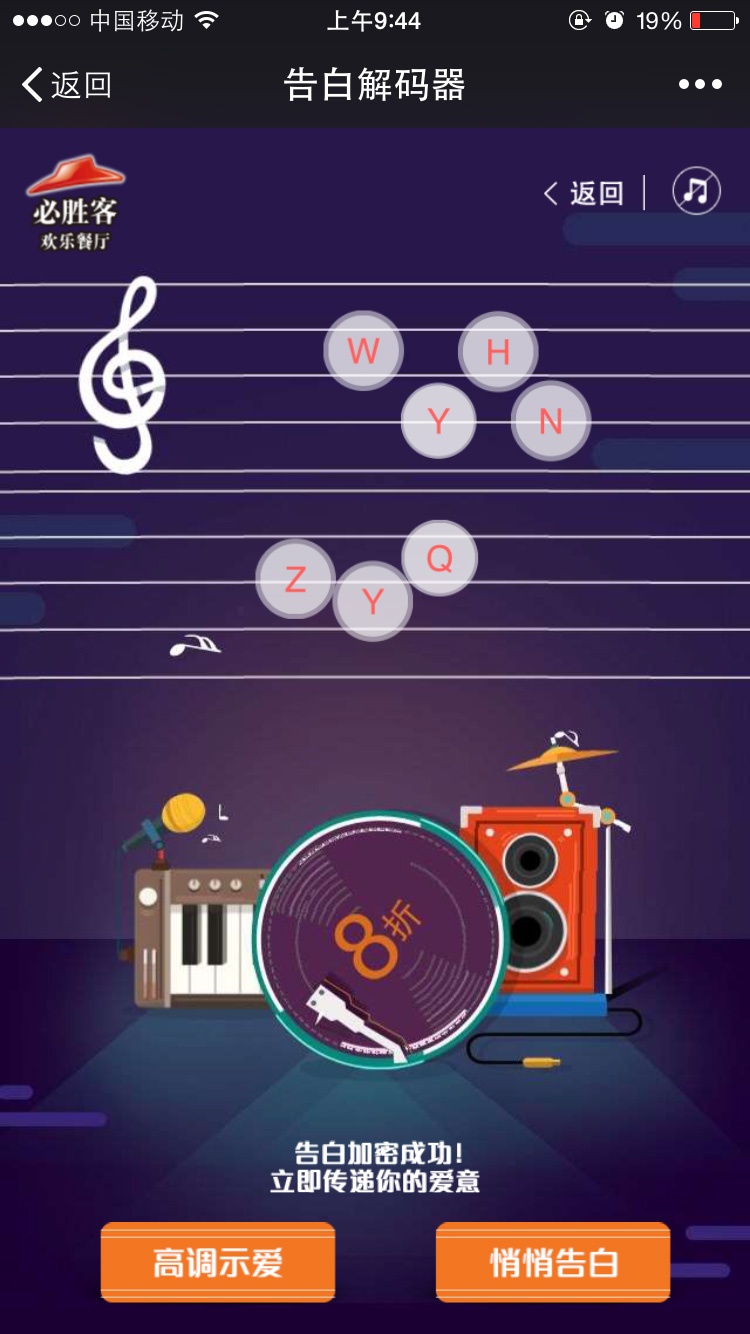Screen dimensions: 750x1334
Task: Tap the 高调示爱 button
Action: tap(218, 1262)
